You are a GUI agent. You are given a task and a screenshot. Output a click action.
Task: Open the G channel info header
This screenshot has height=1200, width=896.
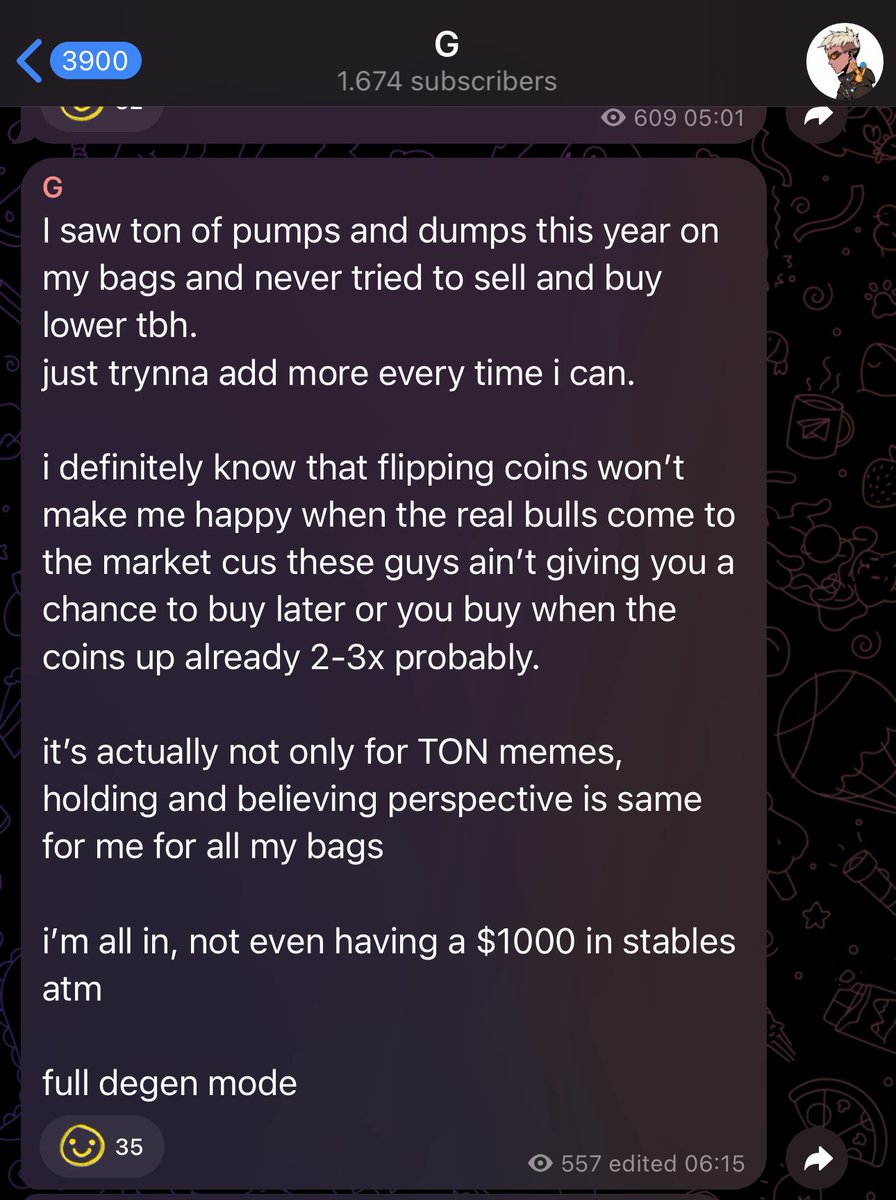tap(447, 62)
